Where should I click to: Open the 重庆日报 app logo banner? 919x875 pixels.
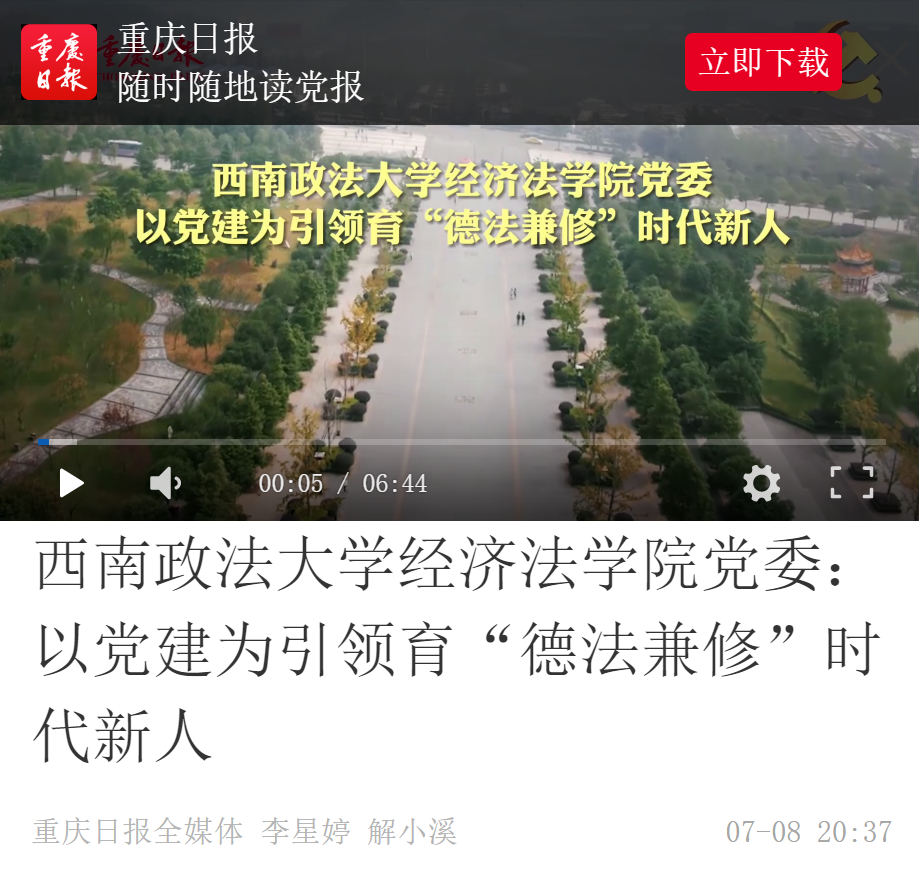point(59,62)
